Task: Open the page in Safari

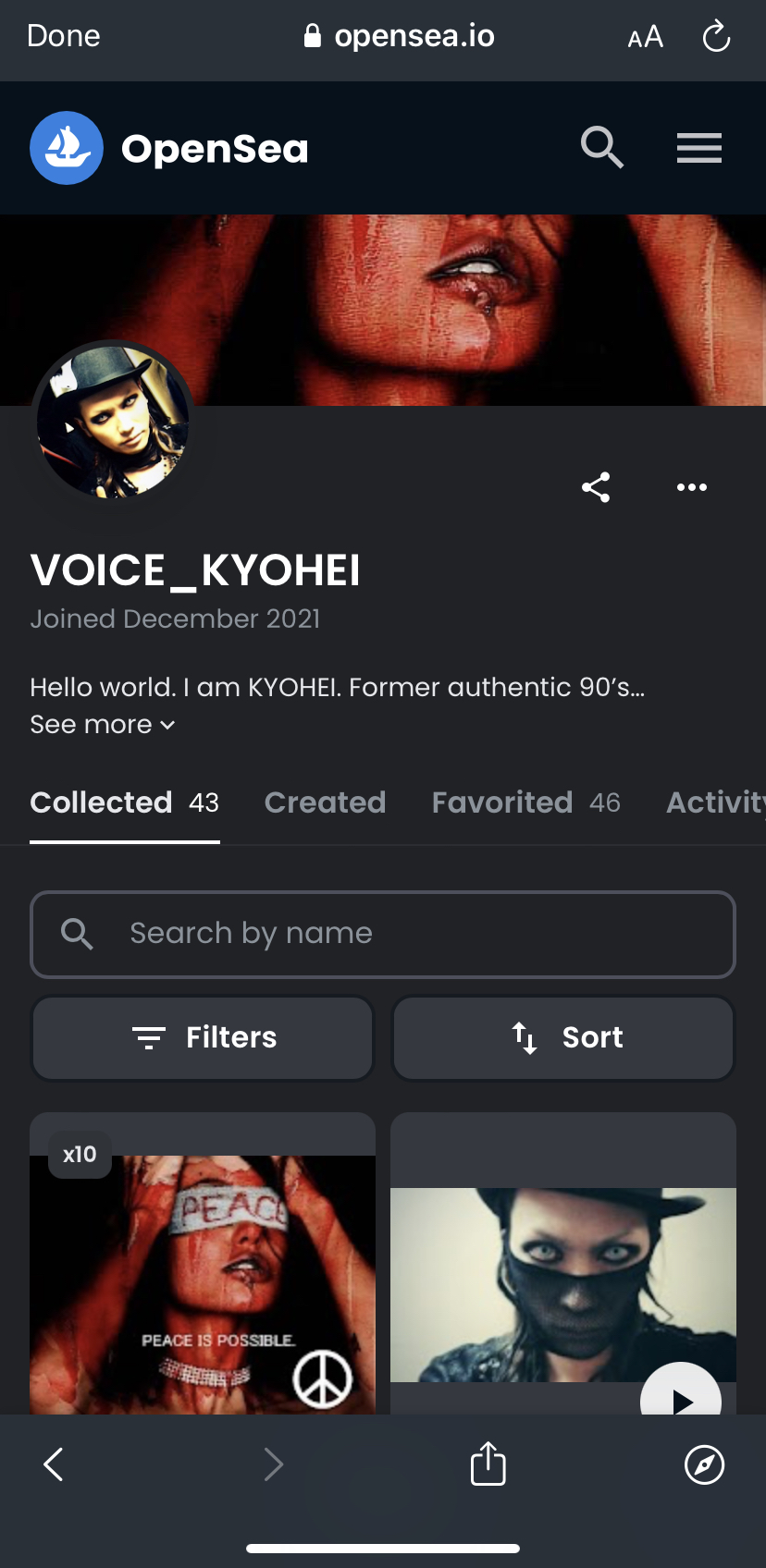Action: [704, 1464]
